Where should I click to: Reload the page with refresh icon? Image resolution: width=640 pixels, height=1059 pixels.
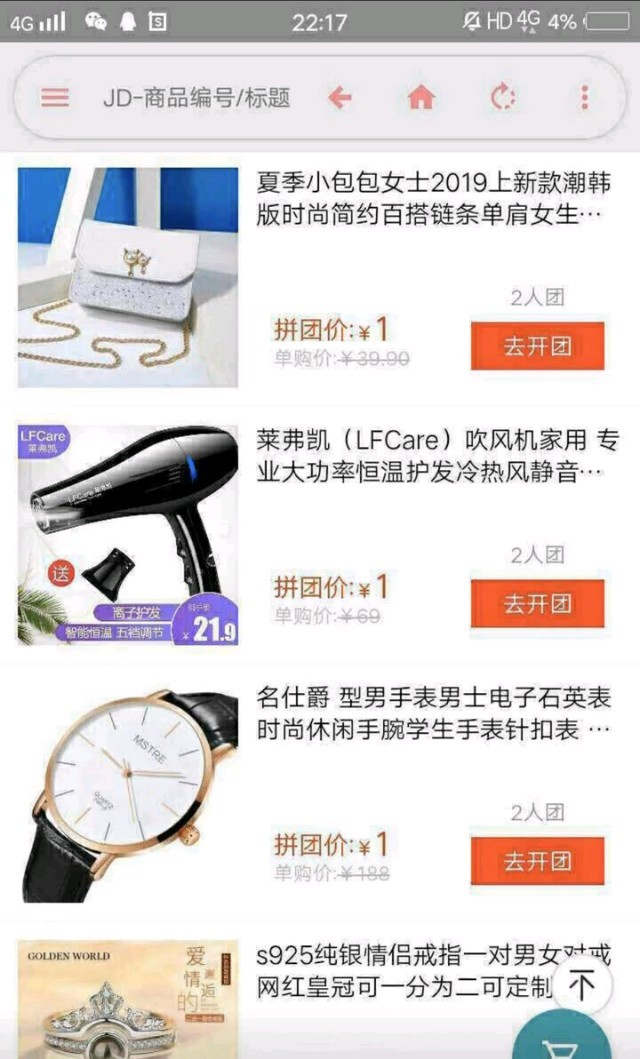coord(503,97)
